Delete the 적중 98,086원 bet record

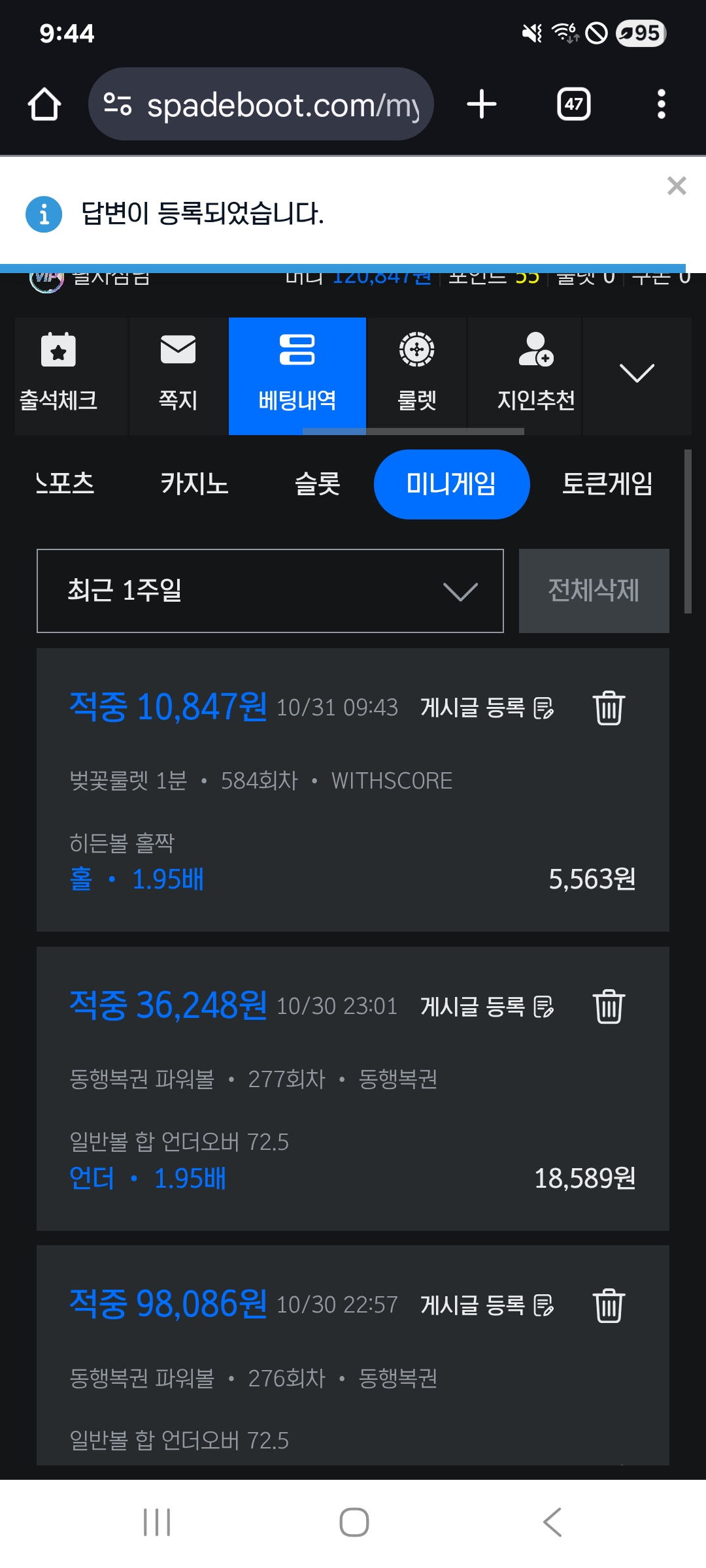pyautogui.click(x=609, y=1305)
